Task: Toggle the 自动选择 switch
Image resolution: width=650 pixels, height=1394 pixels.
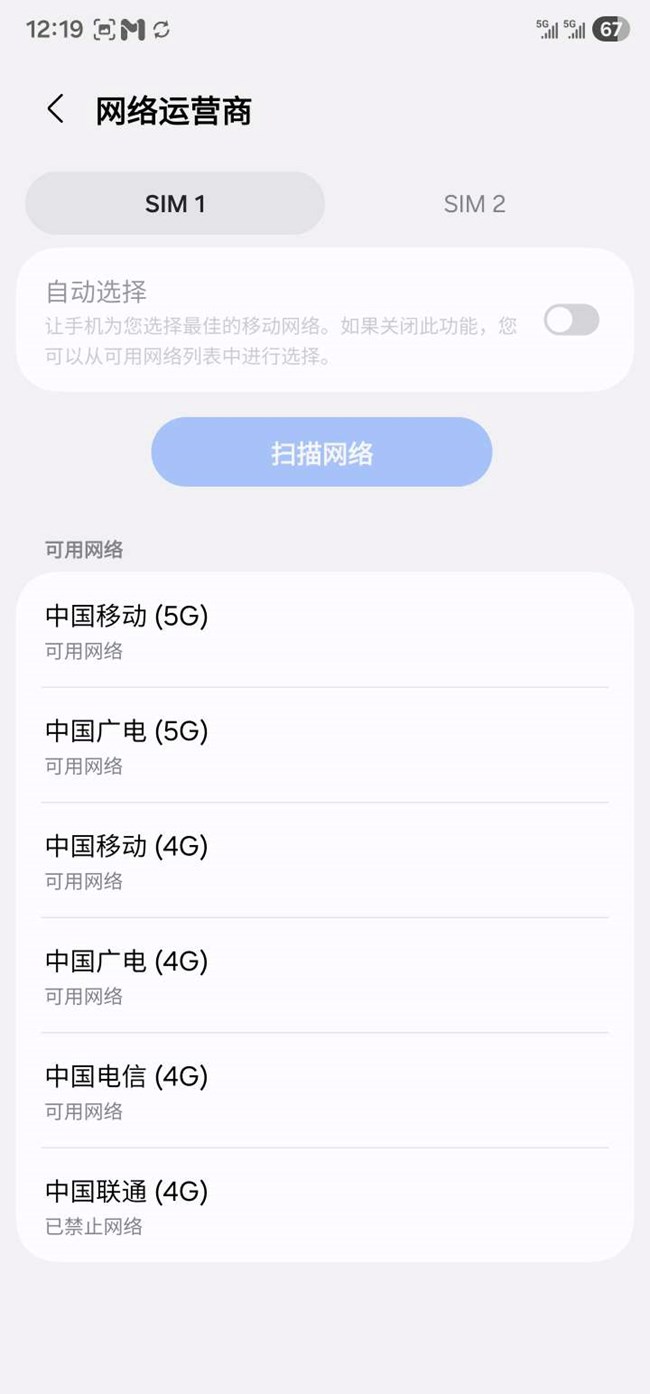Action: click(571, 320)
